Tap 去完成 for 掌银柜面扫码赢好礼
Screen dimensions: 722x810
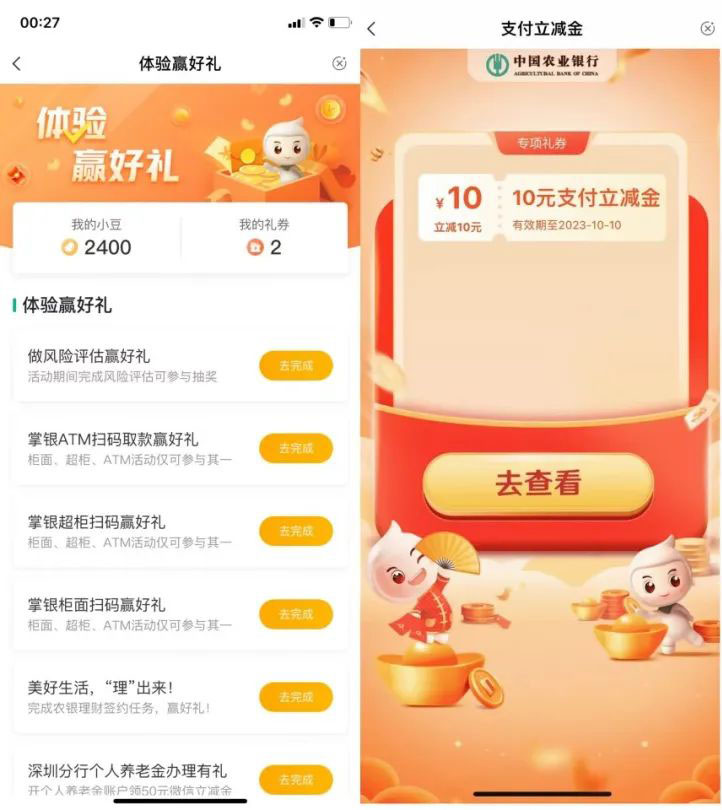tap(296, 614)
